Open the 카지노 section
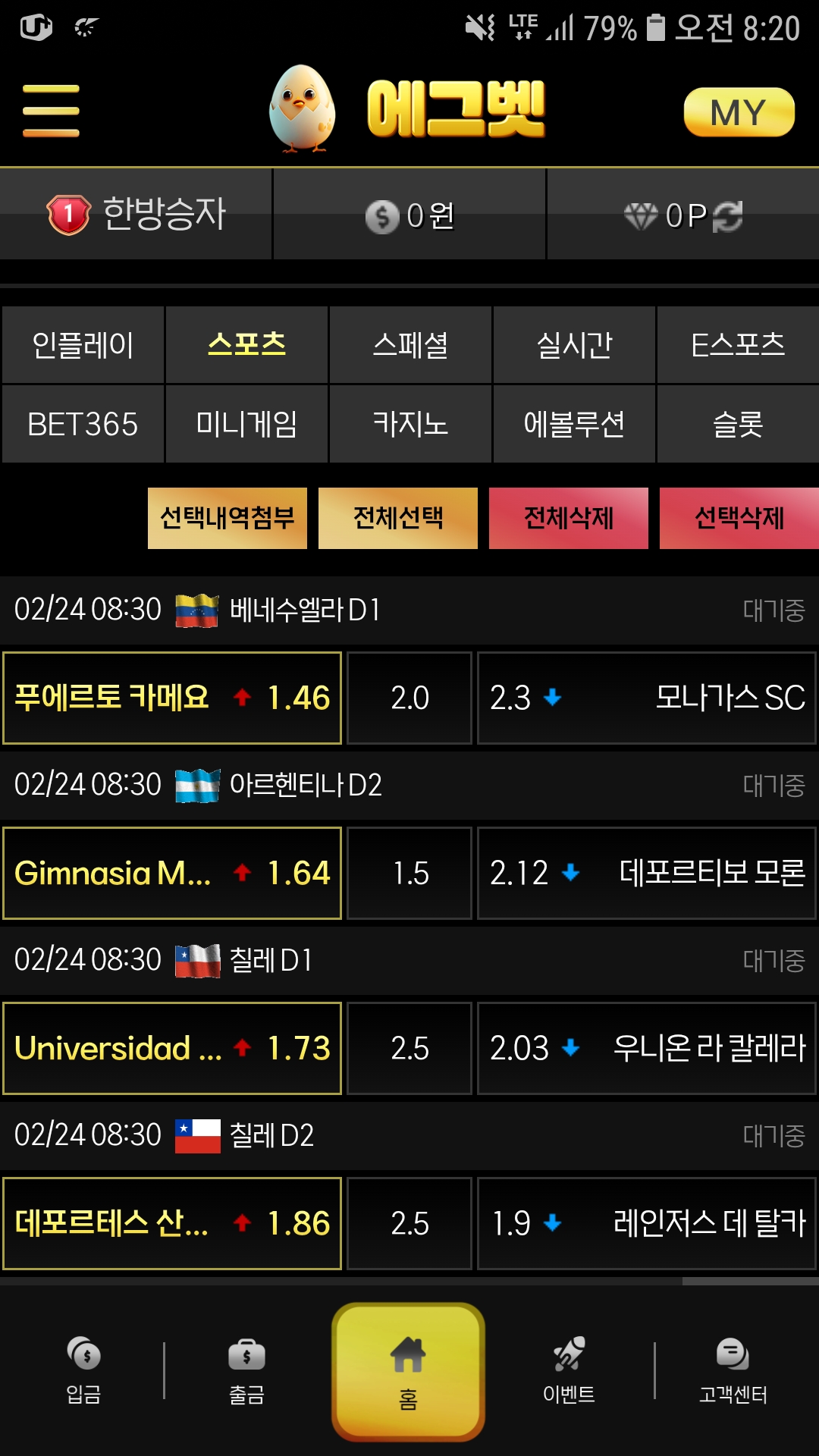Image resolution: width=819 pixels, height=1456 pixels. pos(410,424)
